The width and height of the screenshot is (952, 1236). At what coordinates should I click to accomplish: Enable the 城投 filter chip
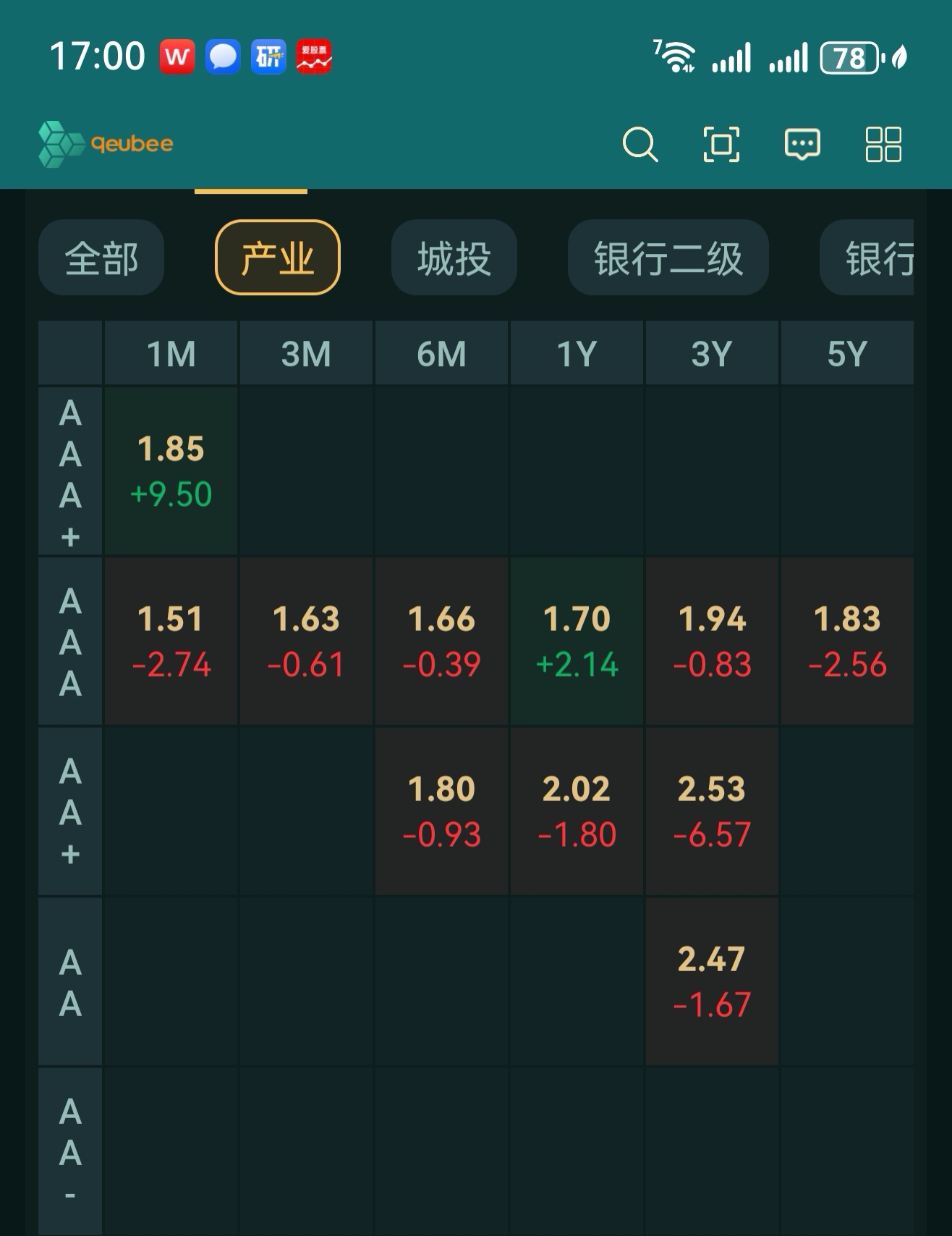pyautogui.click(x=454, y=258)
